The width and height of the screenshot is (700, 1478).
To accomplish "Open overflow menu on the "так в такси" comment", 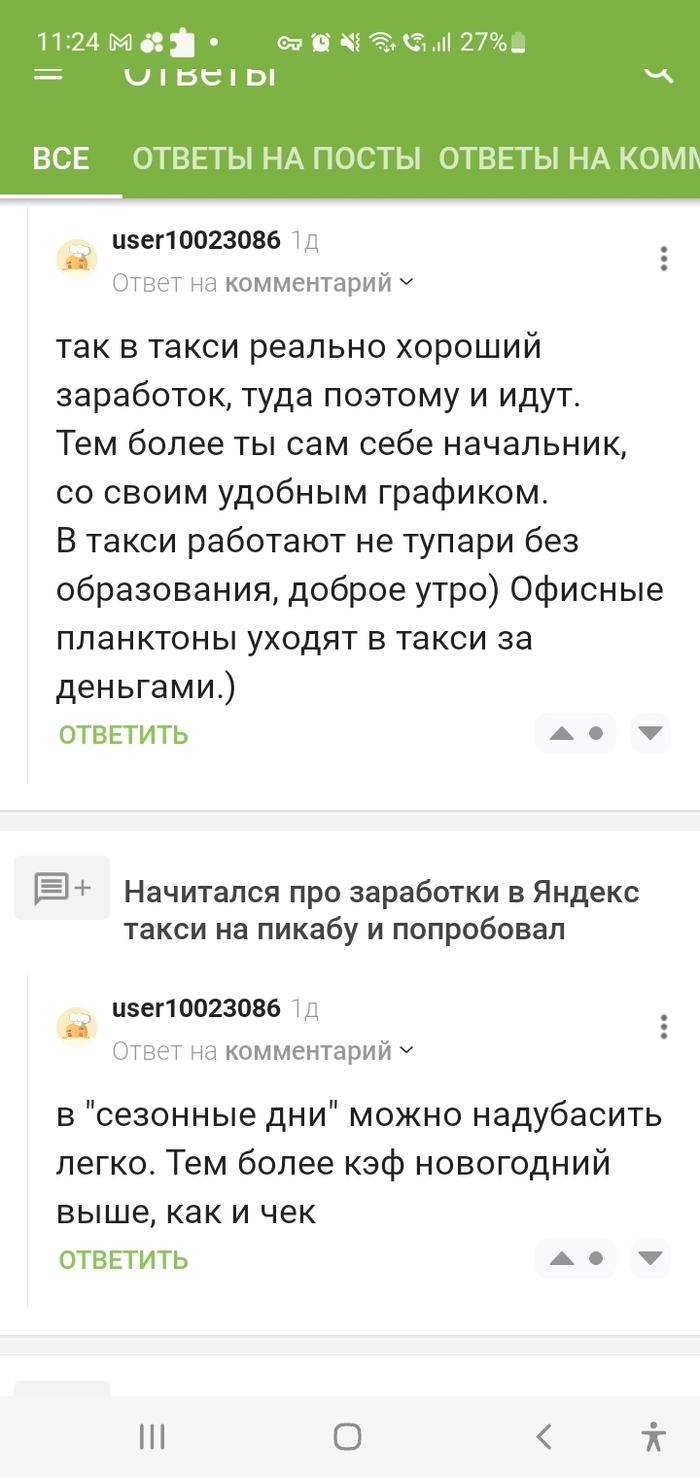I will point(663,259).
